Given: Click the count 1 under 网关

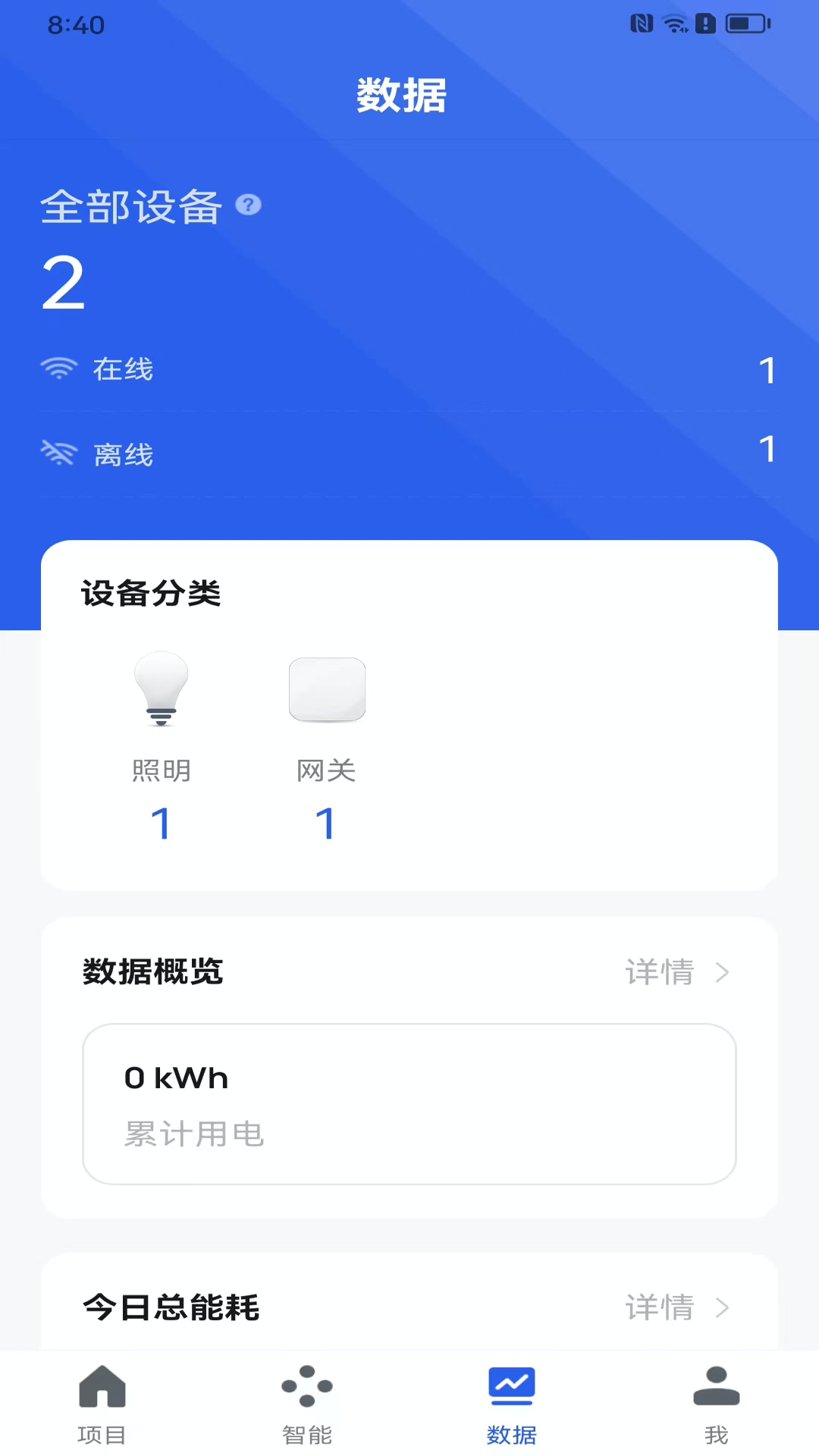Looking at the screenshot, I should tap(326, 824).
